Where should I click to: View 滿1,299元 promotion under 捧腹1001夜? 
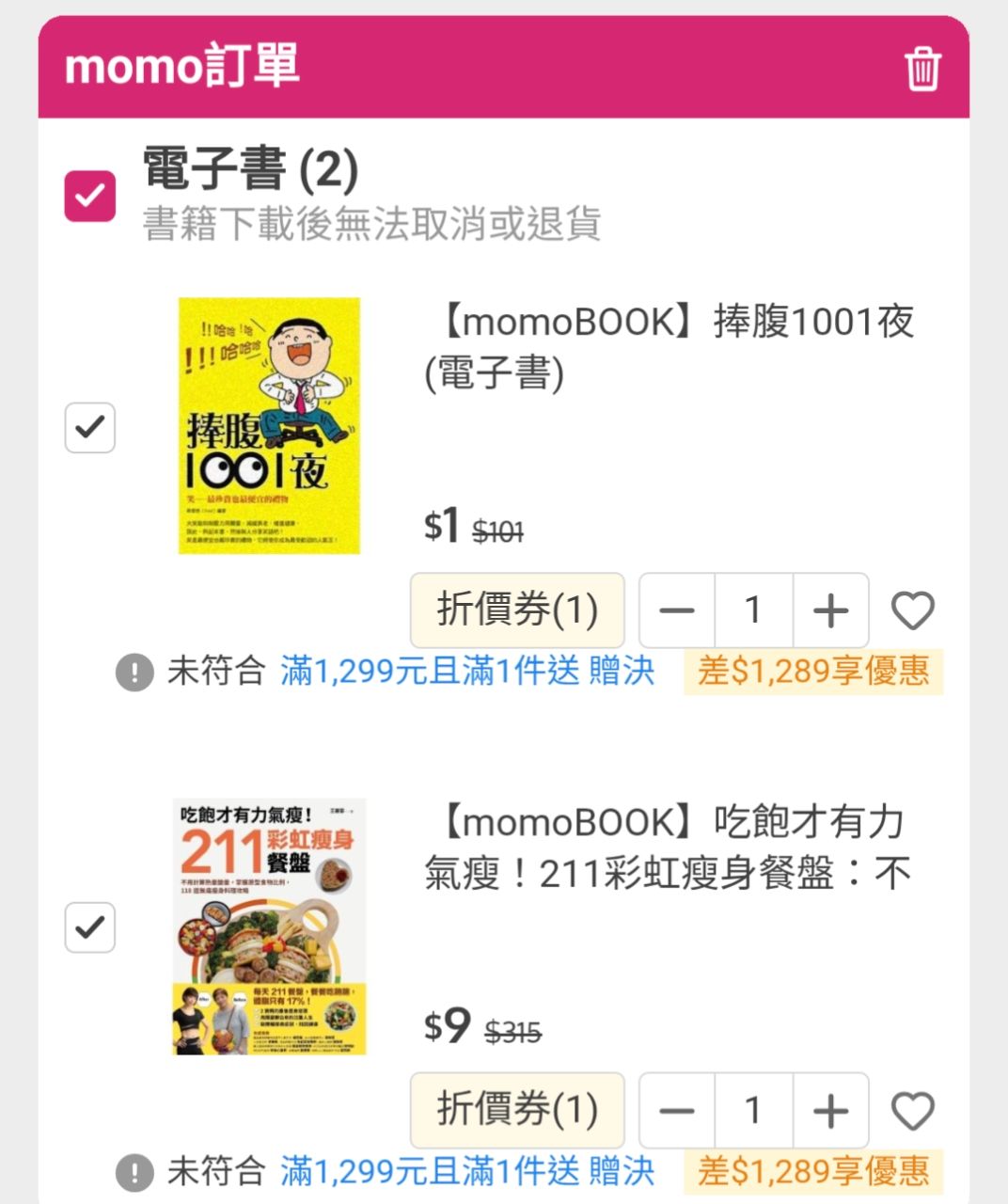coord(467,672)
